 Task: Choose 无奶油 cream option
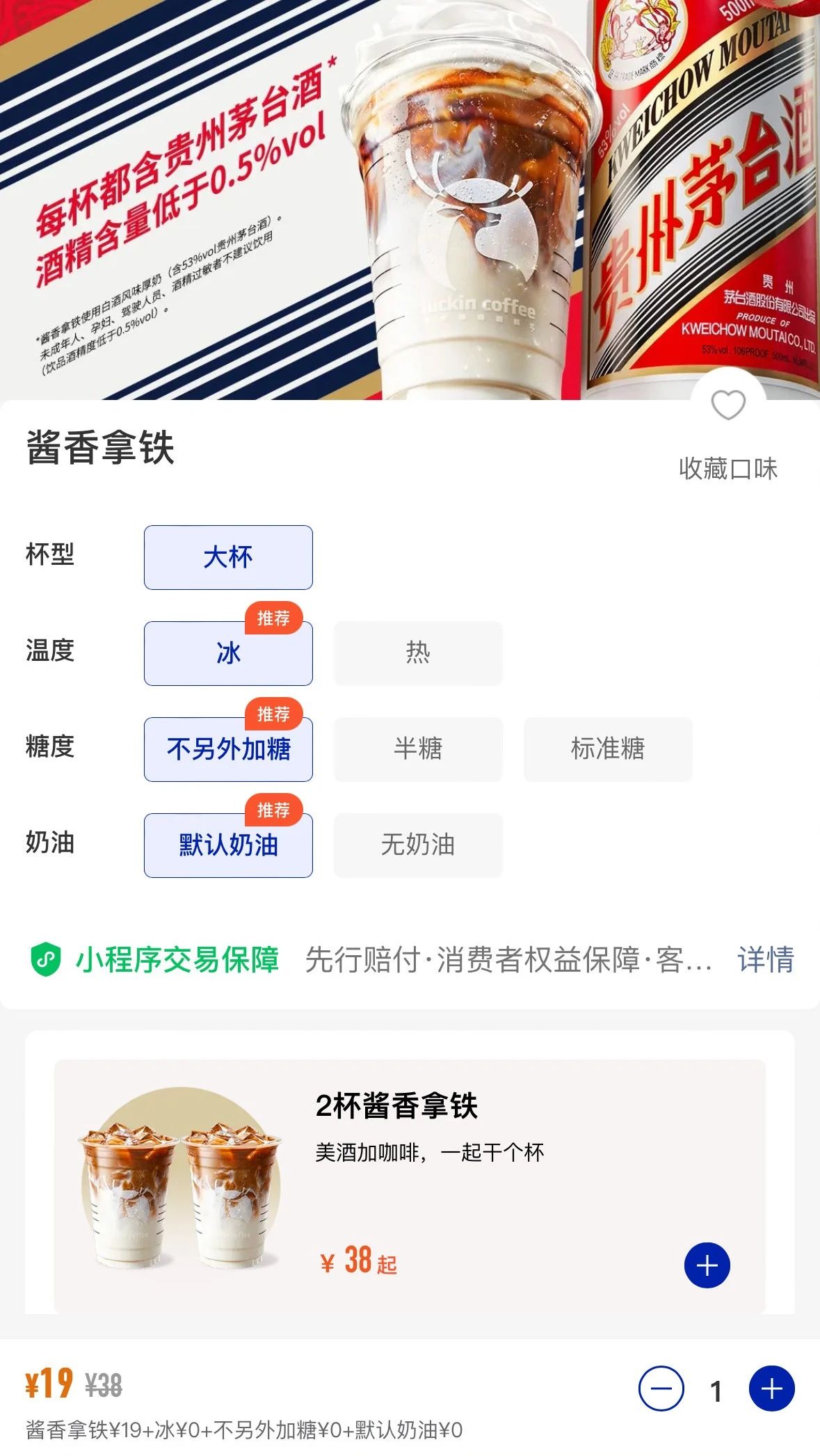pos(418,845)
